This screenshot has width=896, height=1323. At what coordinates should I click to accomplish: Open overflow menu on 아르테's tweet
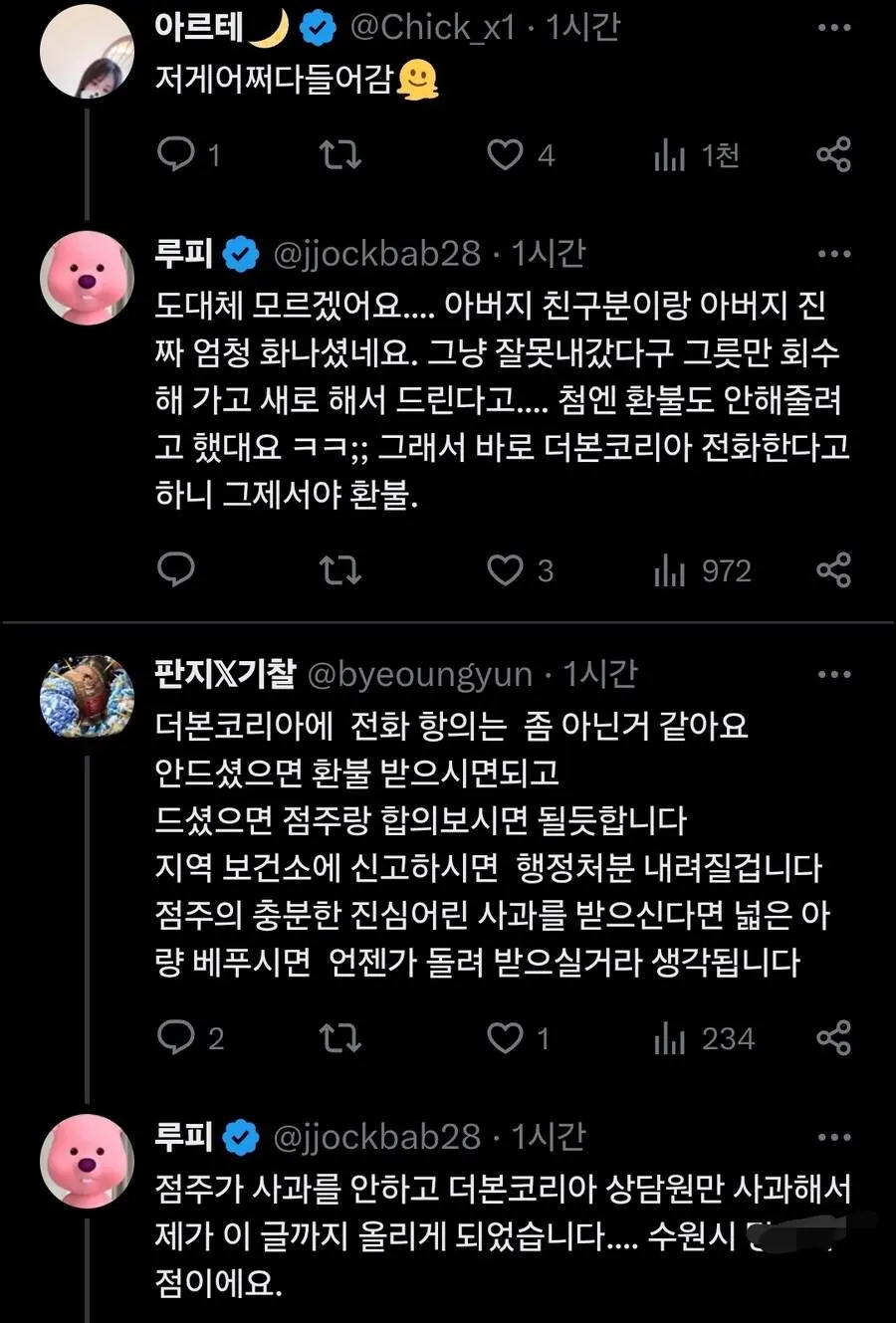(x=833, y=28)
